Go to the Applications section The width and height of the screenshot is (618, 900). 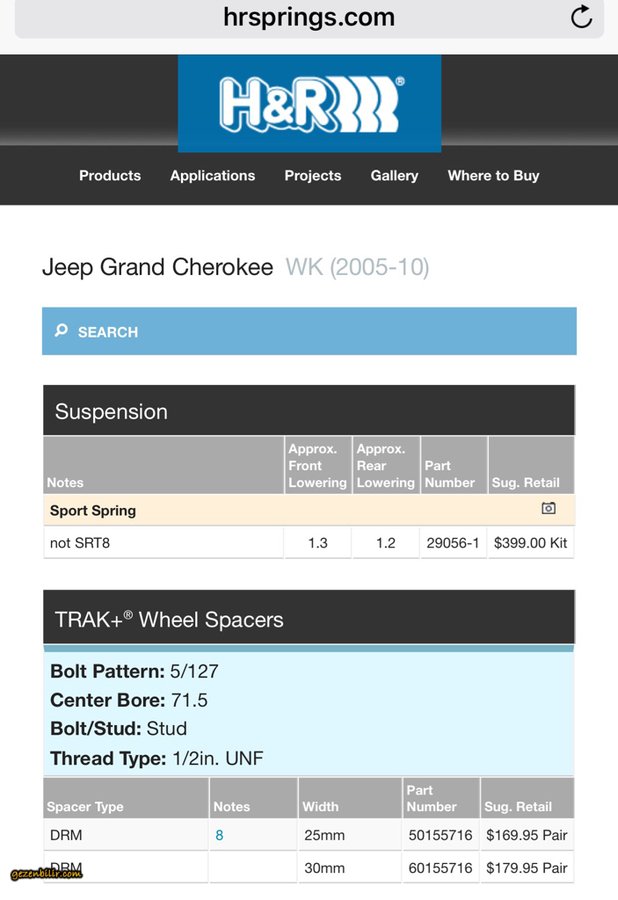pyautogui.click(x=212, y=175)
